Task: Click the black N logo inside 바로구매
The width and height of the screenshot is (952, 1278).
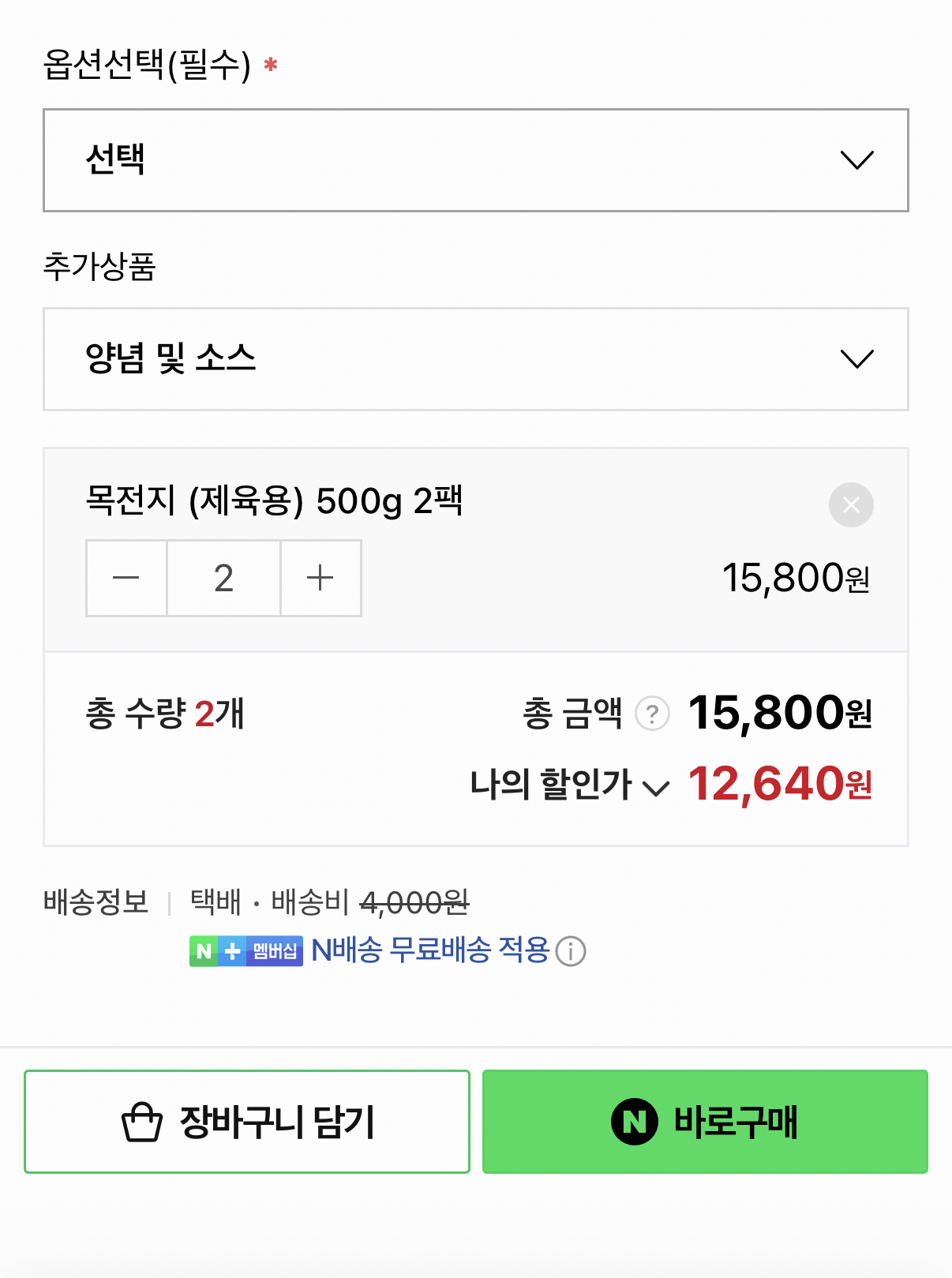Action: tap(635, 1122)
